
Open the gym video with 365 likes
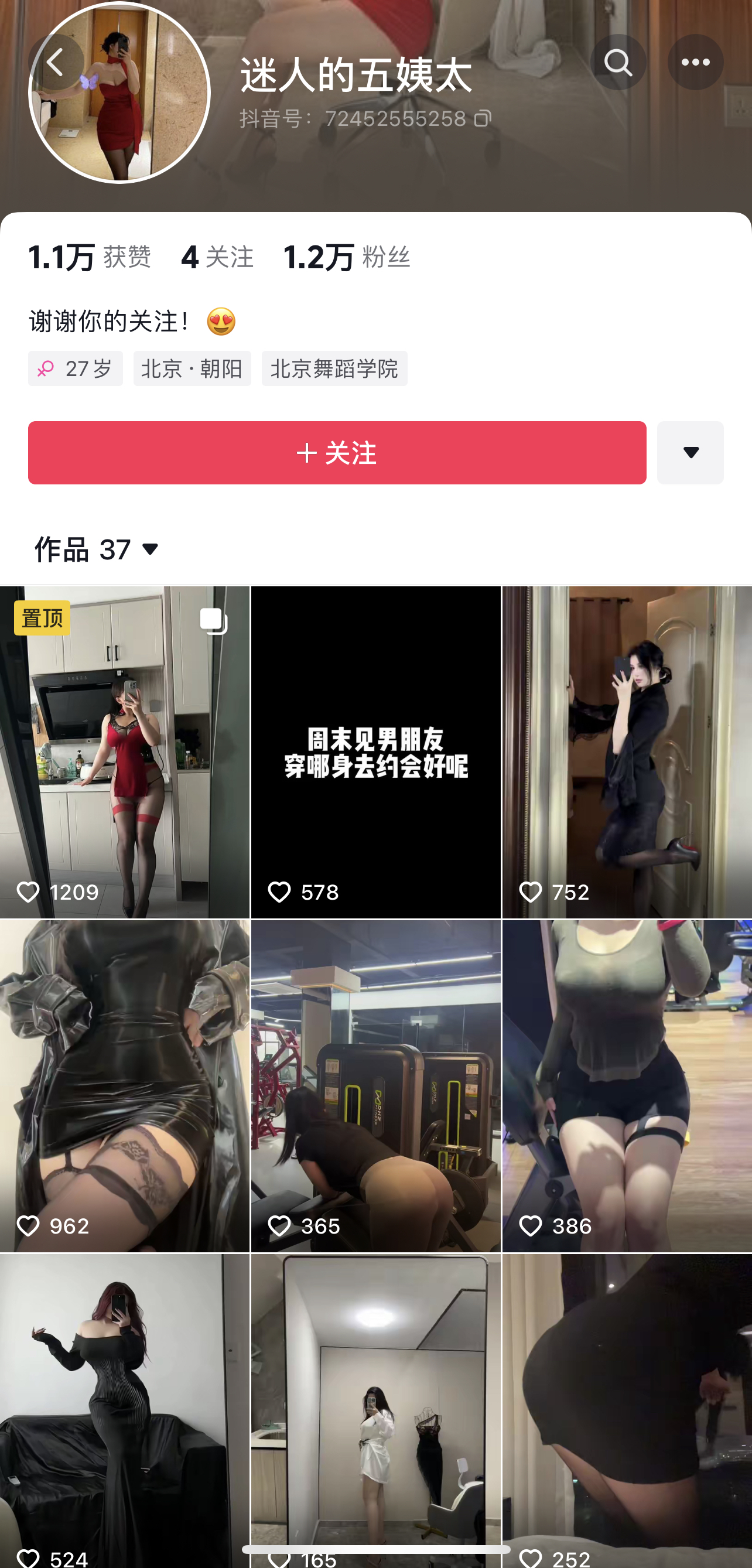coord(375,1085)
